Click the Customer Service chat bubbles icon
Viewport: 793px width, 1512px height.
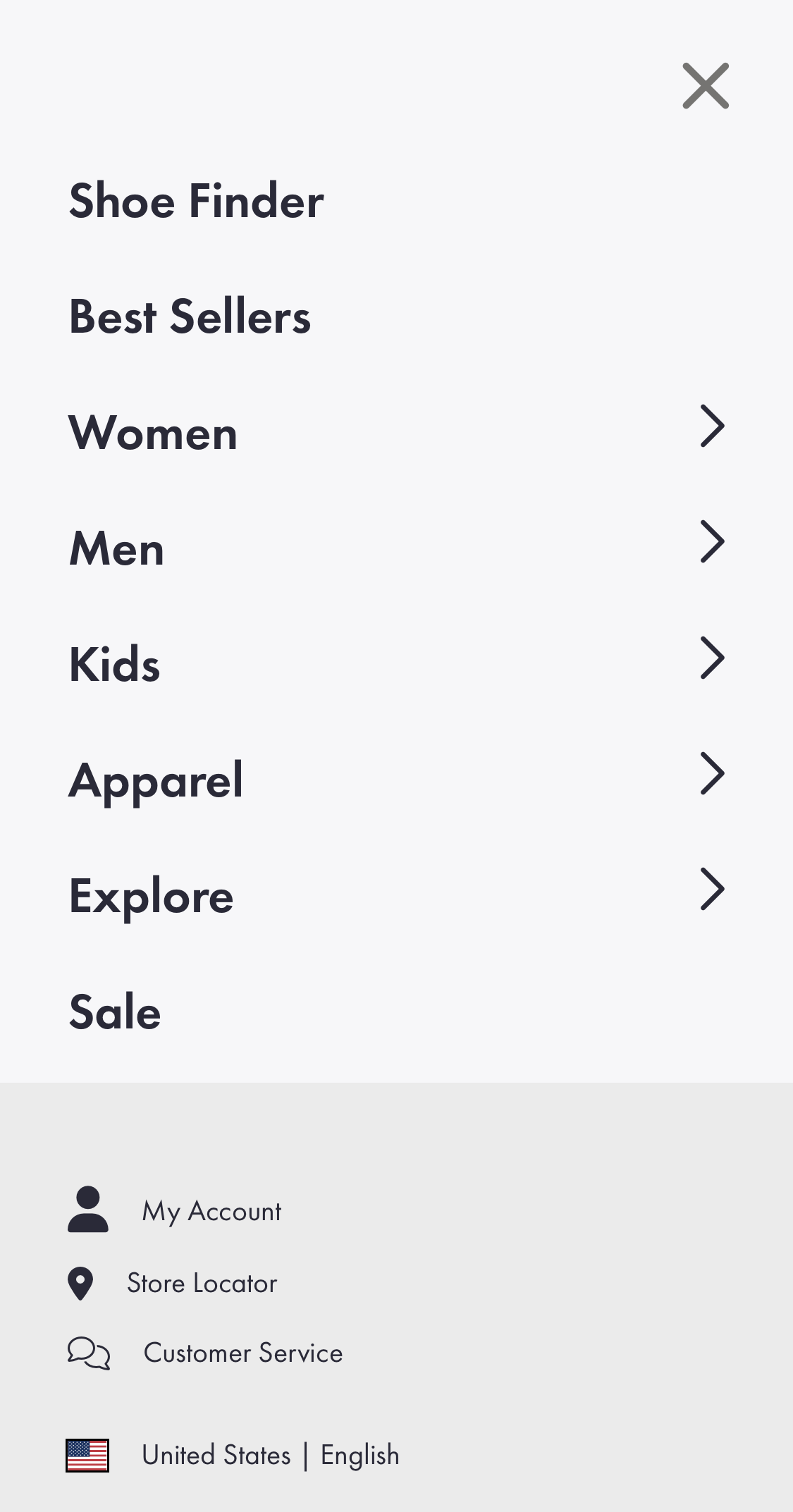87,1353
